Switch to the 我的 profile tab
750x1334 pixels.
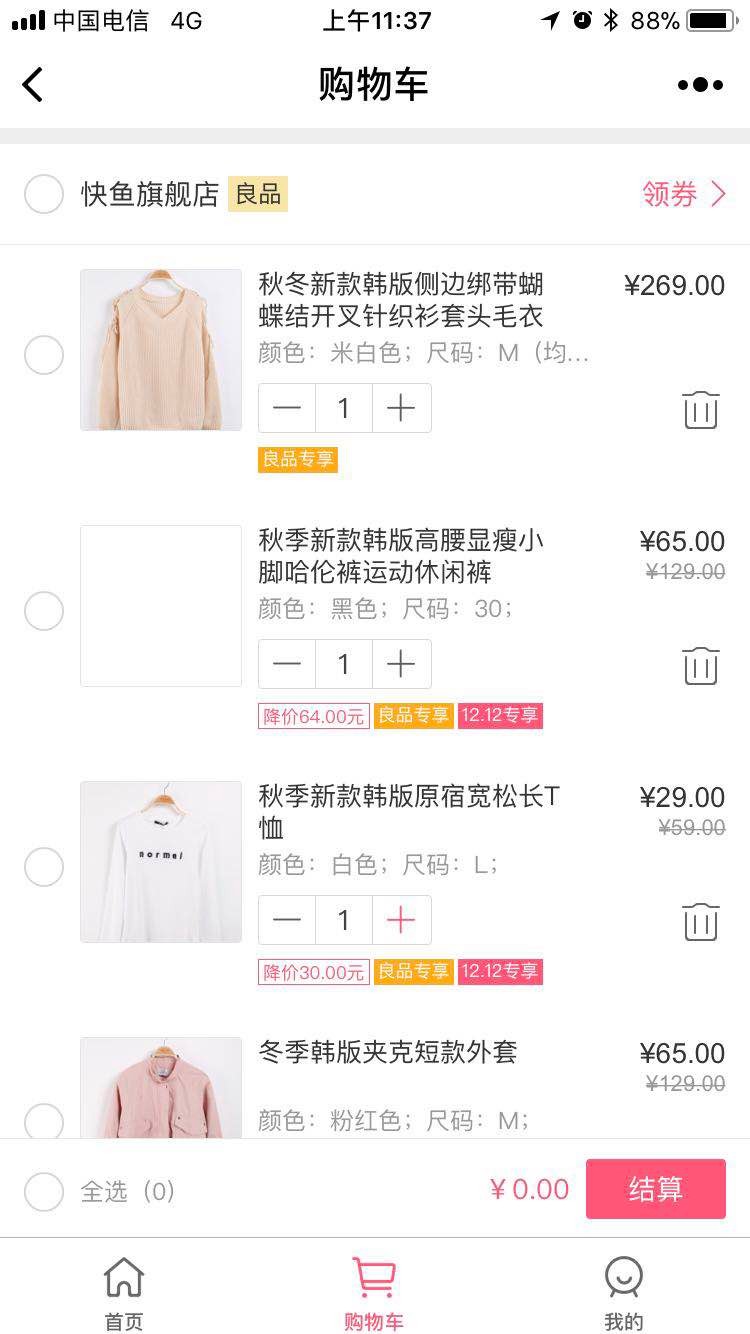624,1294
